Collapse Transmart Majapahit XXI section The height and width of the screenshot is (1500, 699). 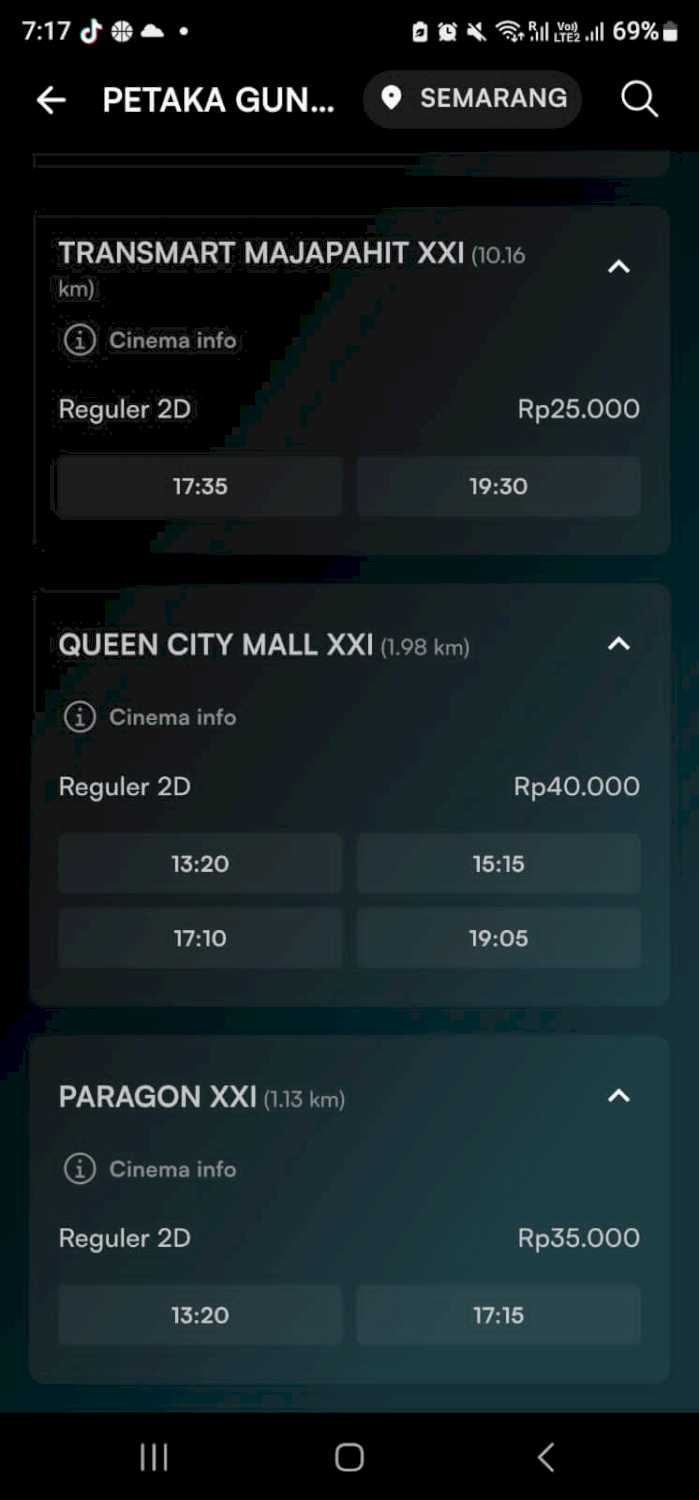(x=619, y=267)
